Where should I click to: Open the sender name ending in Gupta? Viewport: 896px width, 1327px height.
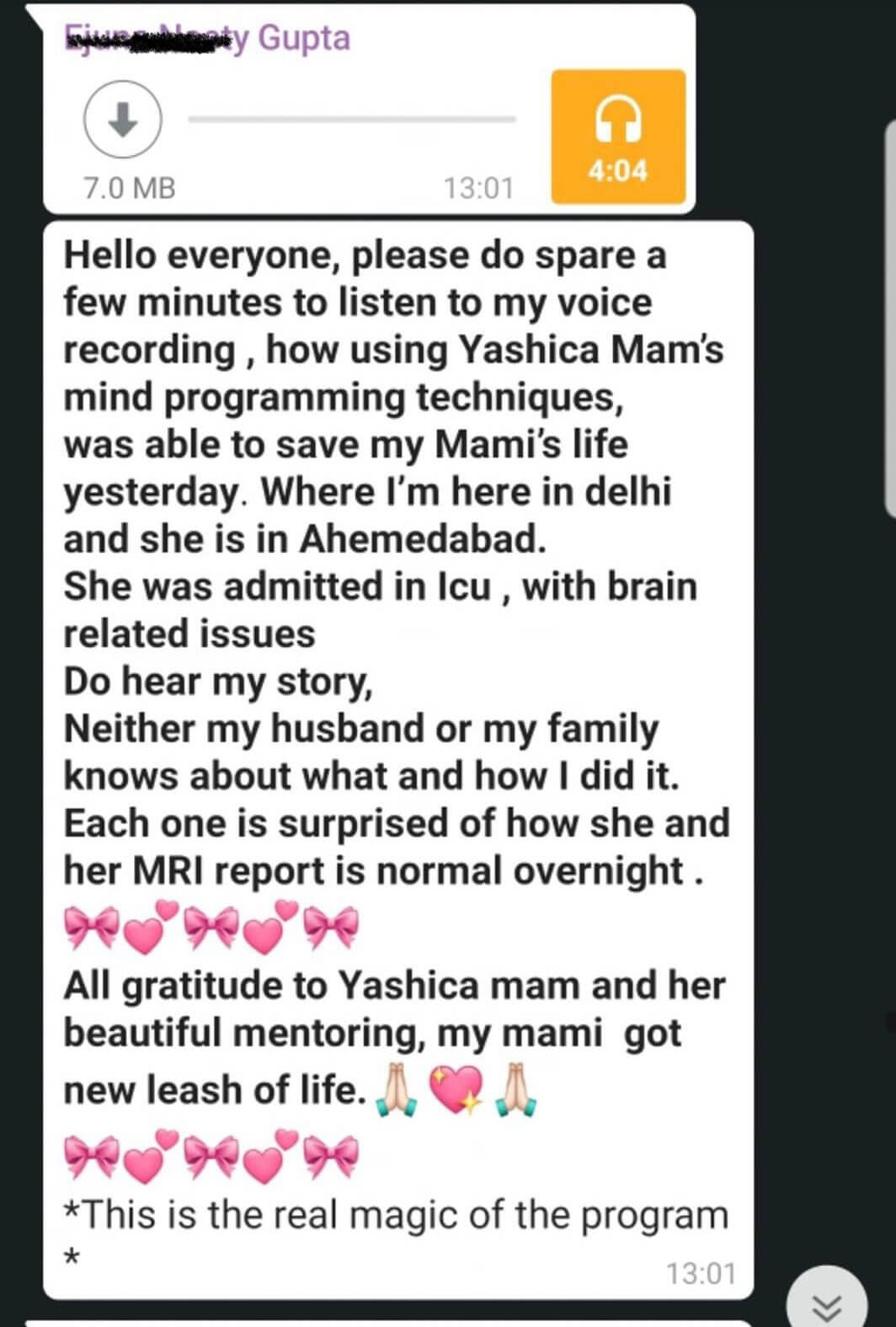point(208,38)
